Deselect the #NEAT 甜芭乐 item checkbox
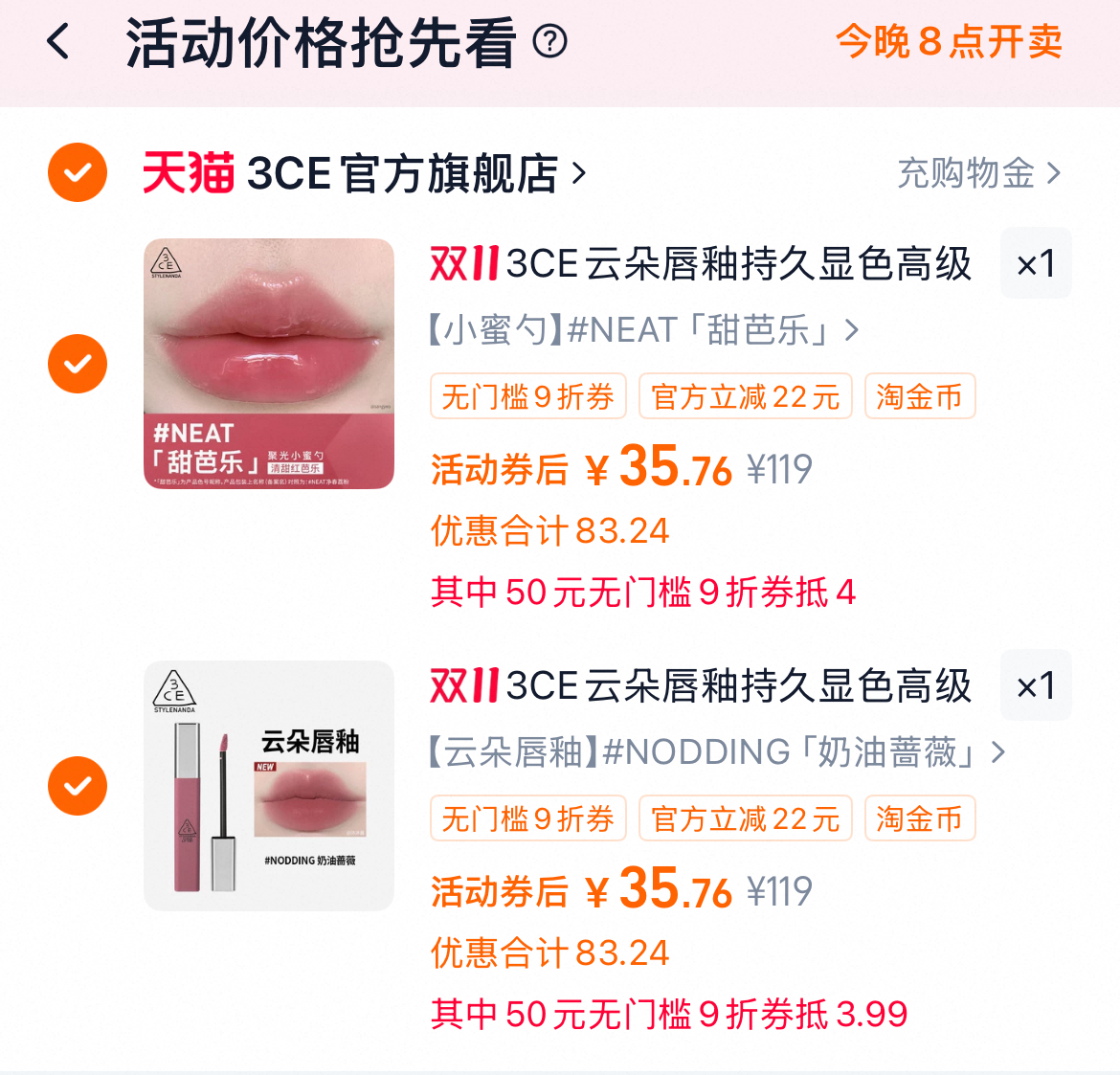 (78, 364)
